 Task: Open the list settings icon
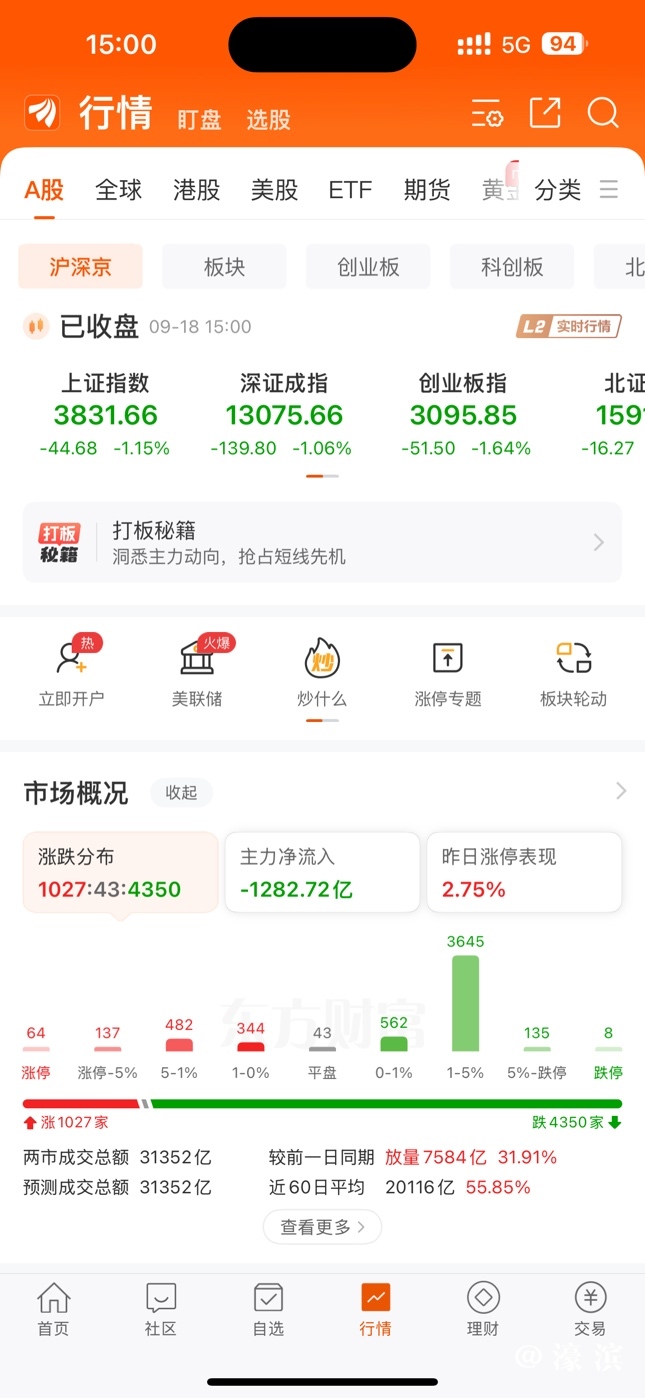[487, 114]
